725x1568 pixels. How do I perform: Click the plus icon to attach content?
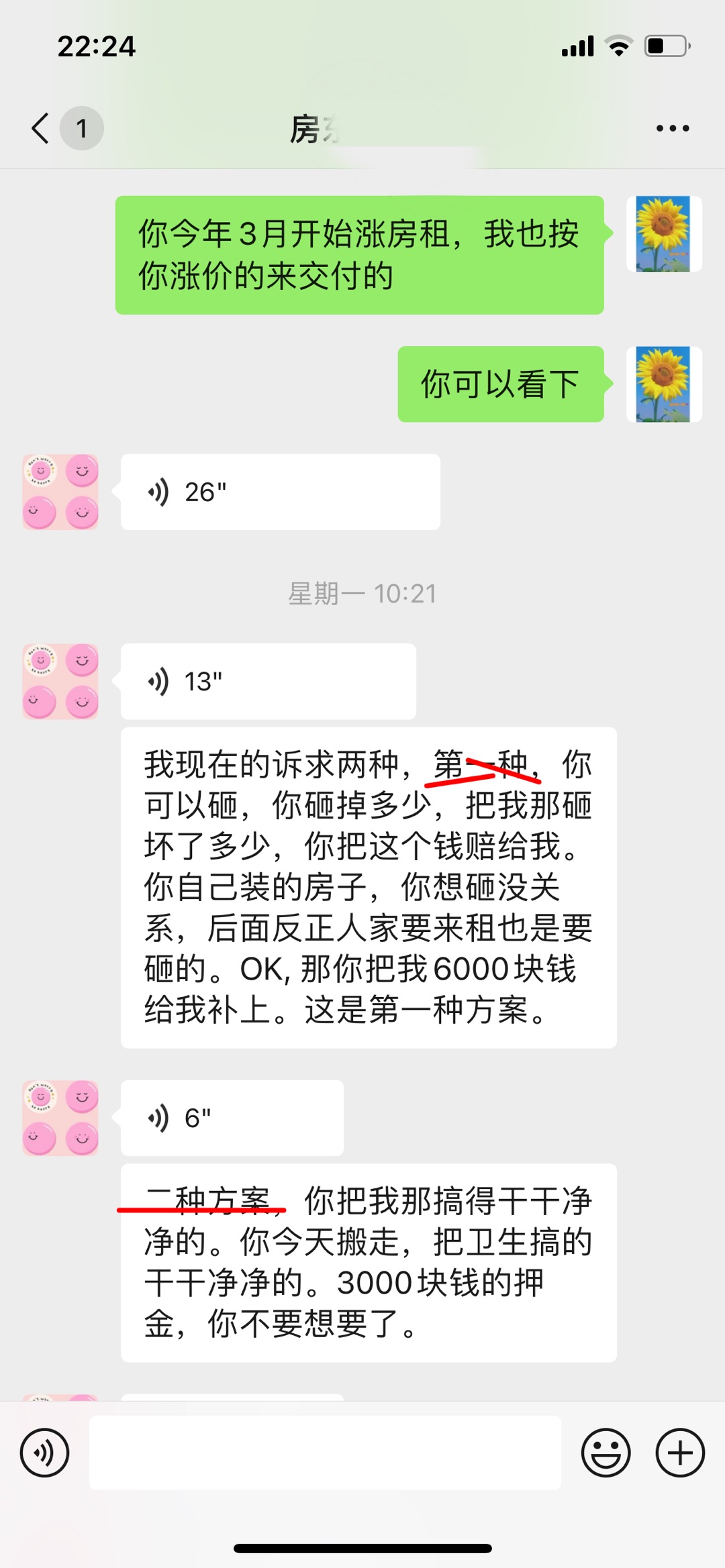click(679, 1453)
